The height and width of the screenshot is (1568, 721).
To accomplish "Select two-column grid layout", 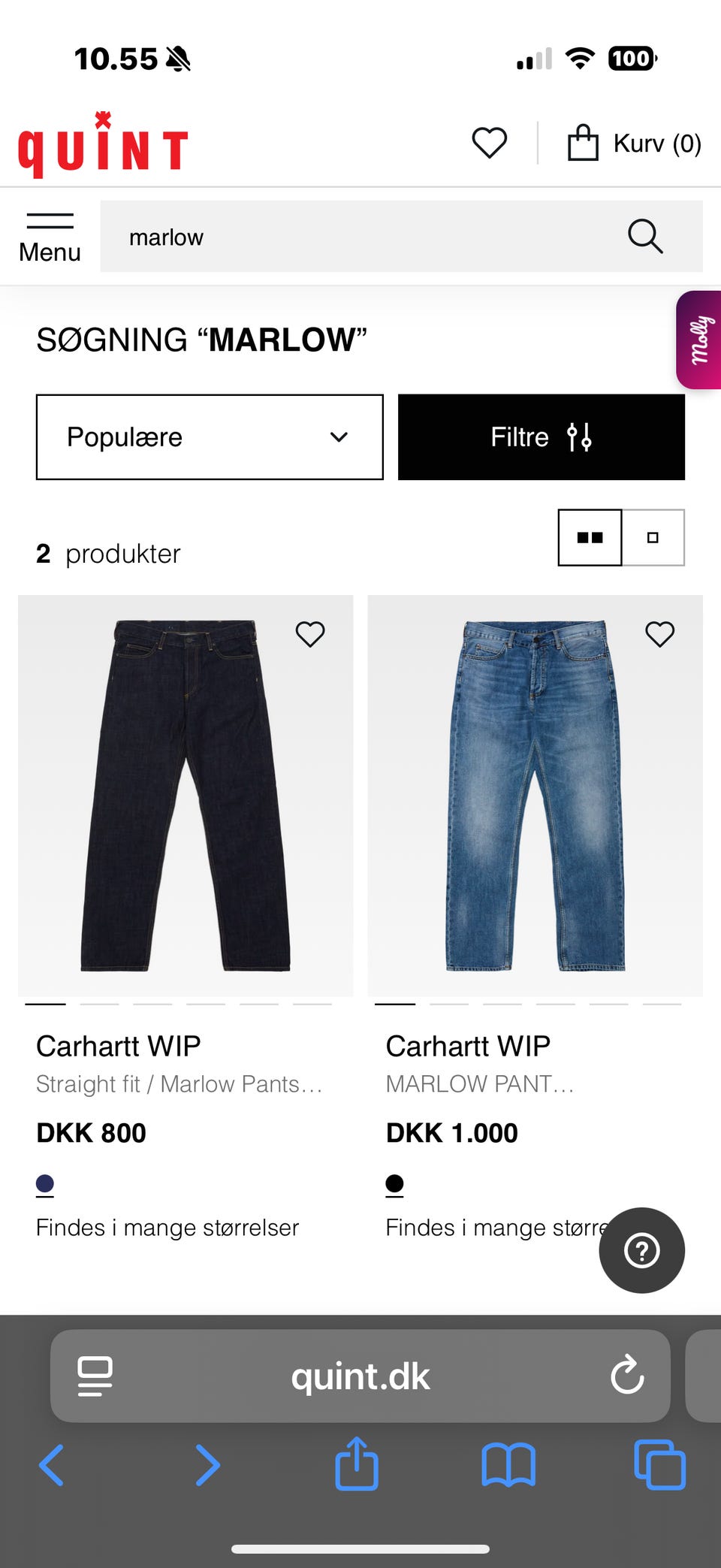I will pyautogui.click(x=590, y=537).
